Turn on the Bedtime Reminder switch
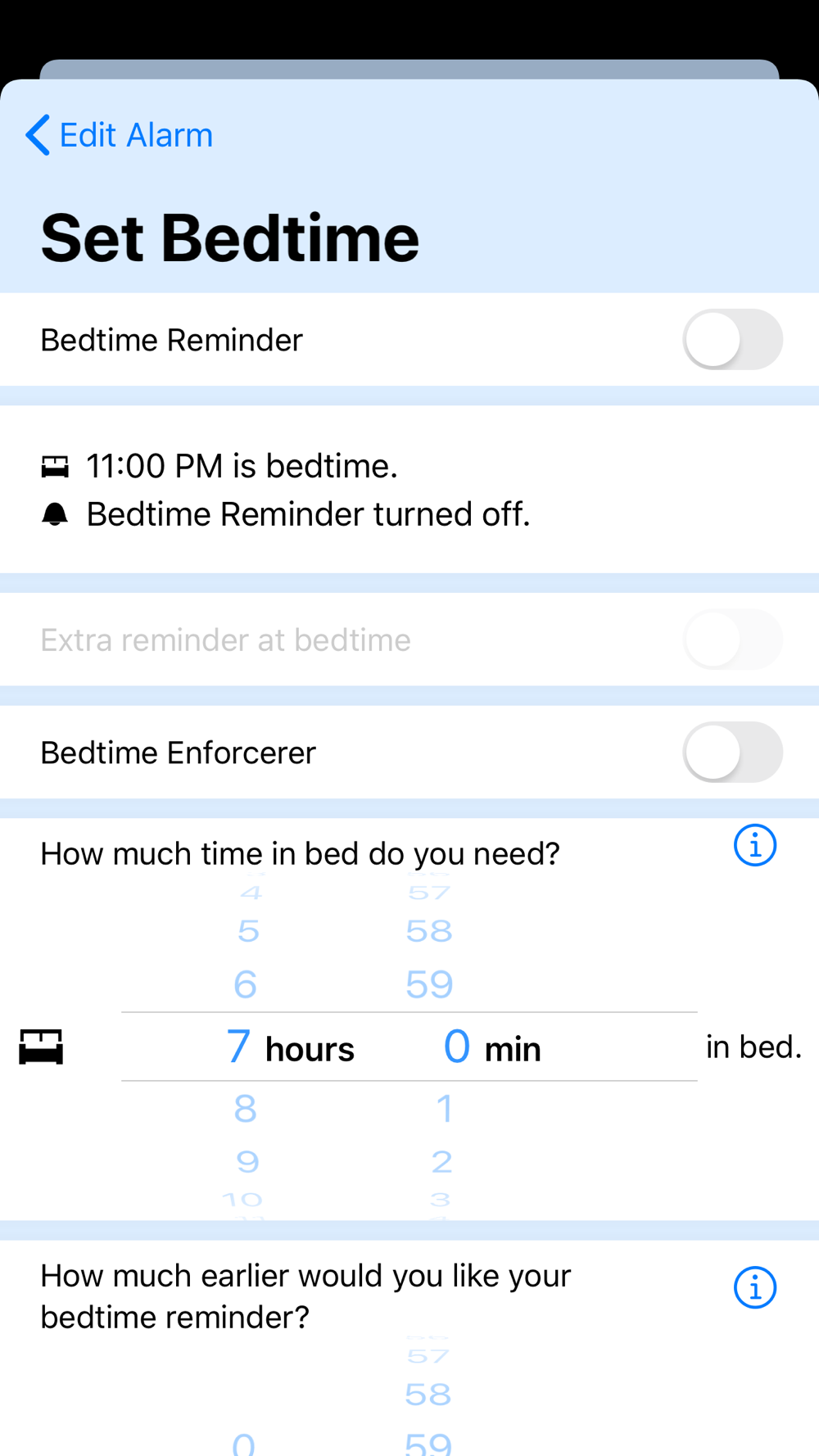 (732, 340)
